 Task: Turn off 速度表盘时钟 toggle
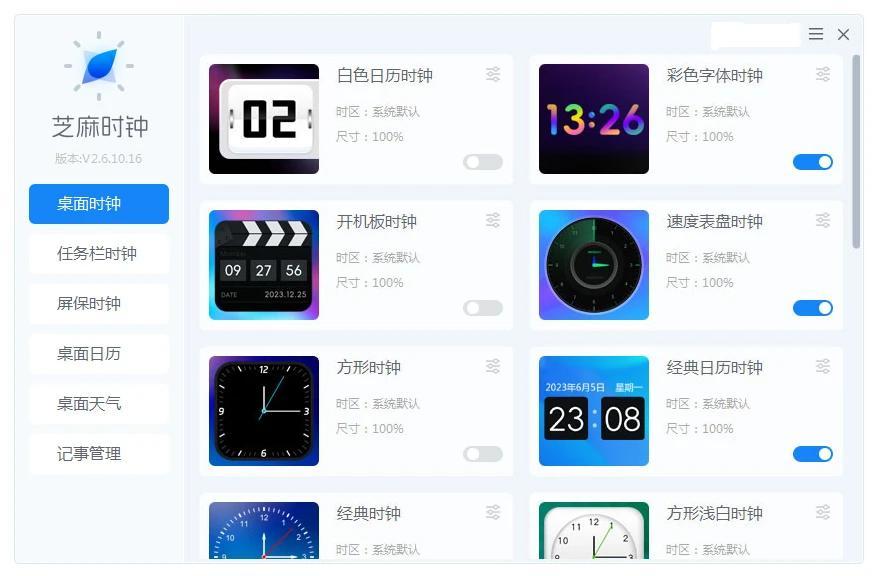(812, 308)
